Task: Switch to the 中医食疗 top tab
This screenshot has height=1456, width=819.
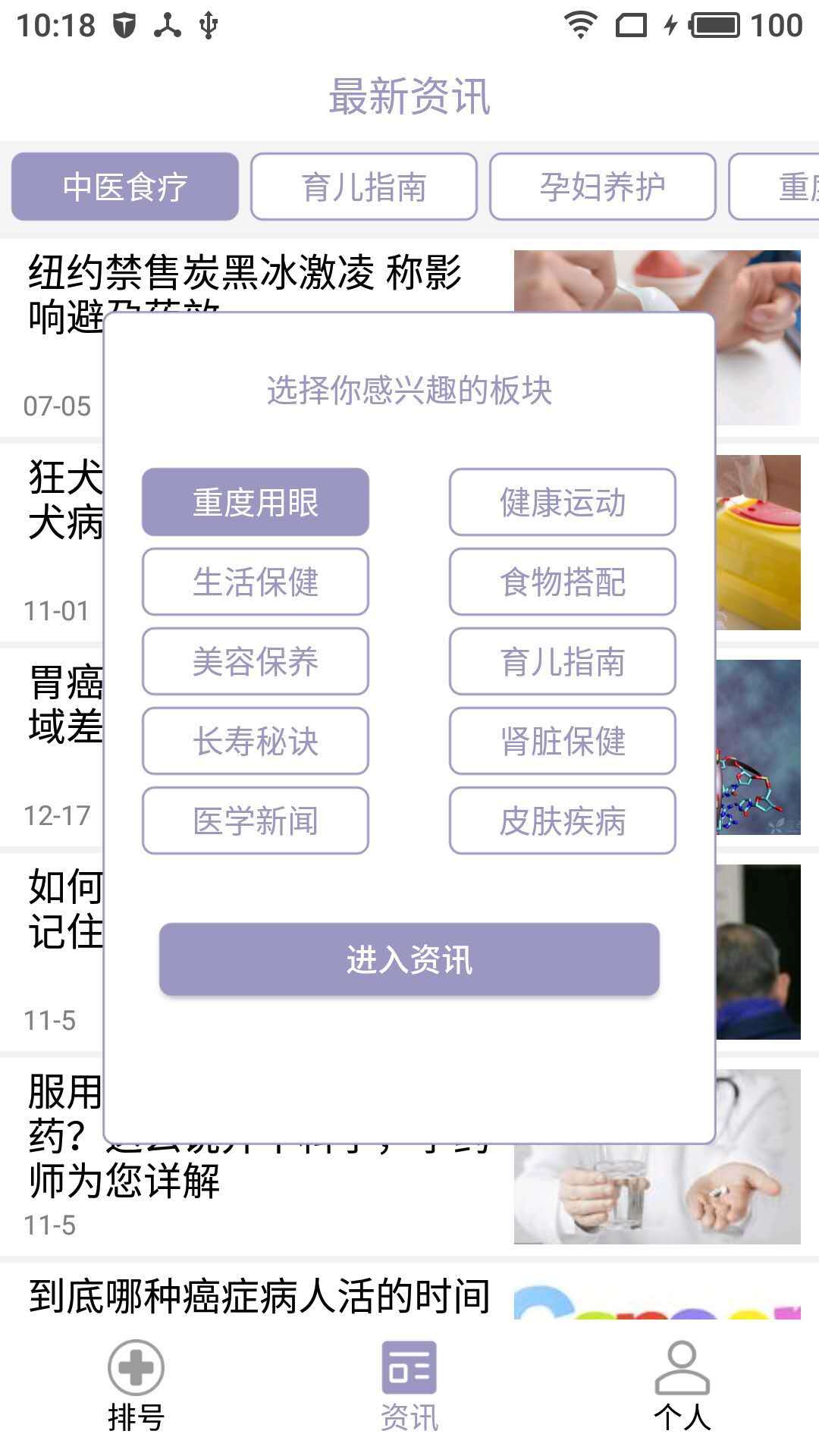Action: click(x=125, y=187)
